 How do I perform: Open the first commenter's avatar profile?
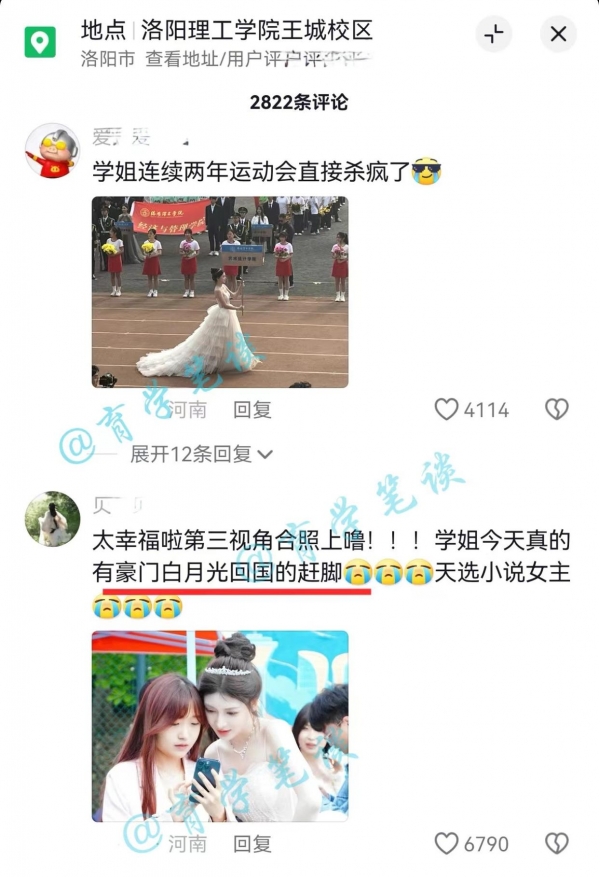pos(51,151)
